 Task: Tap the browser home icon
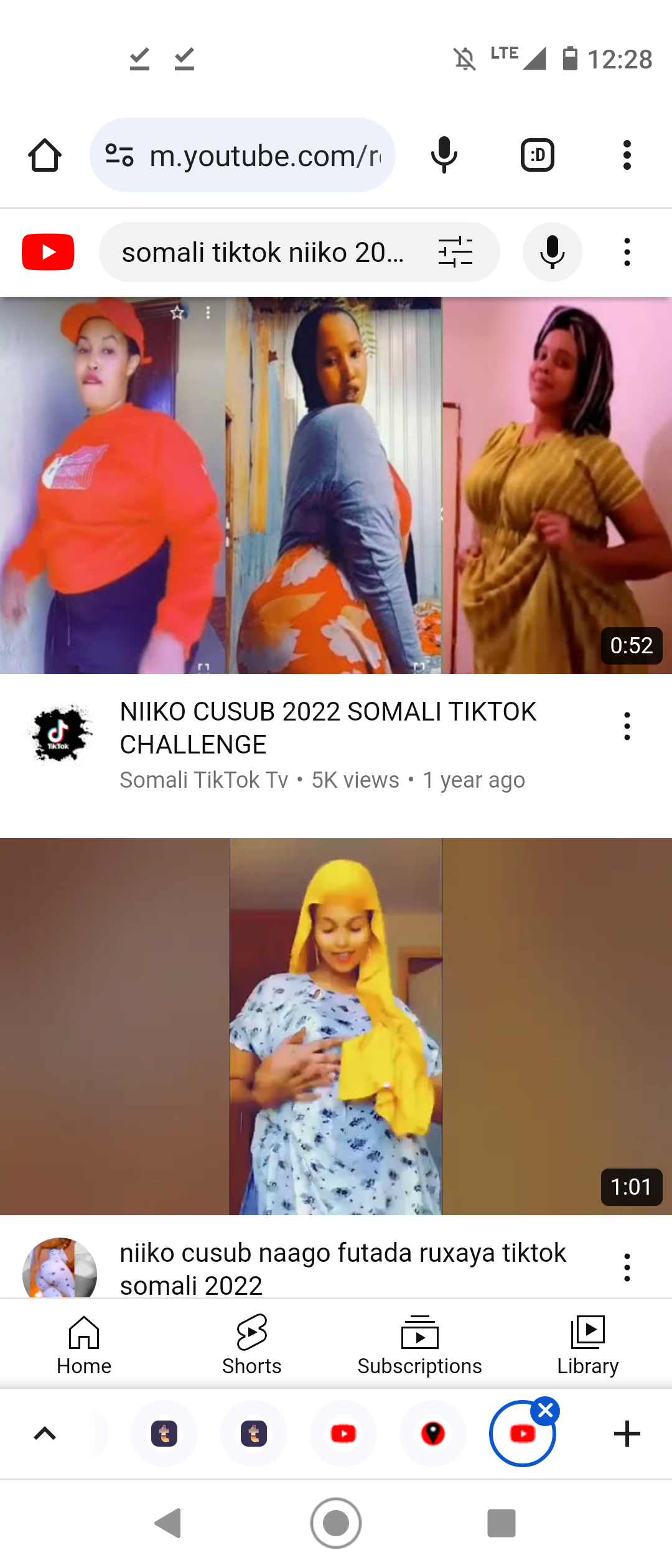click(x=45, y=155)
